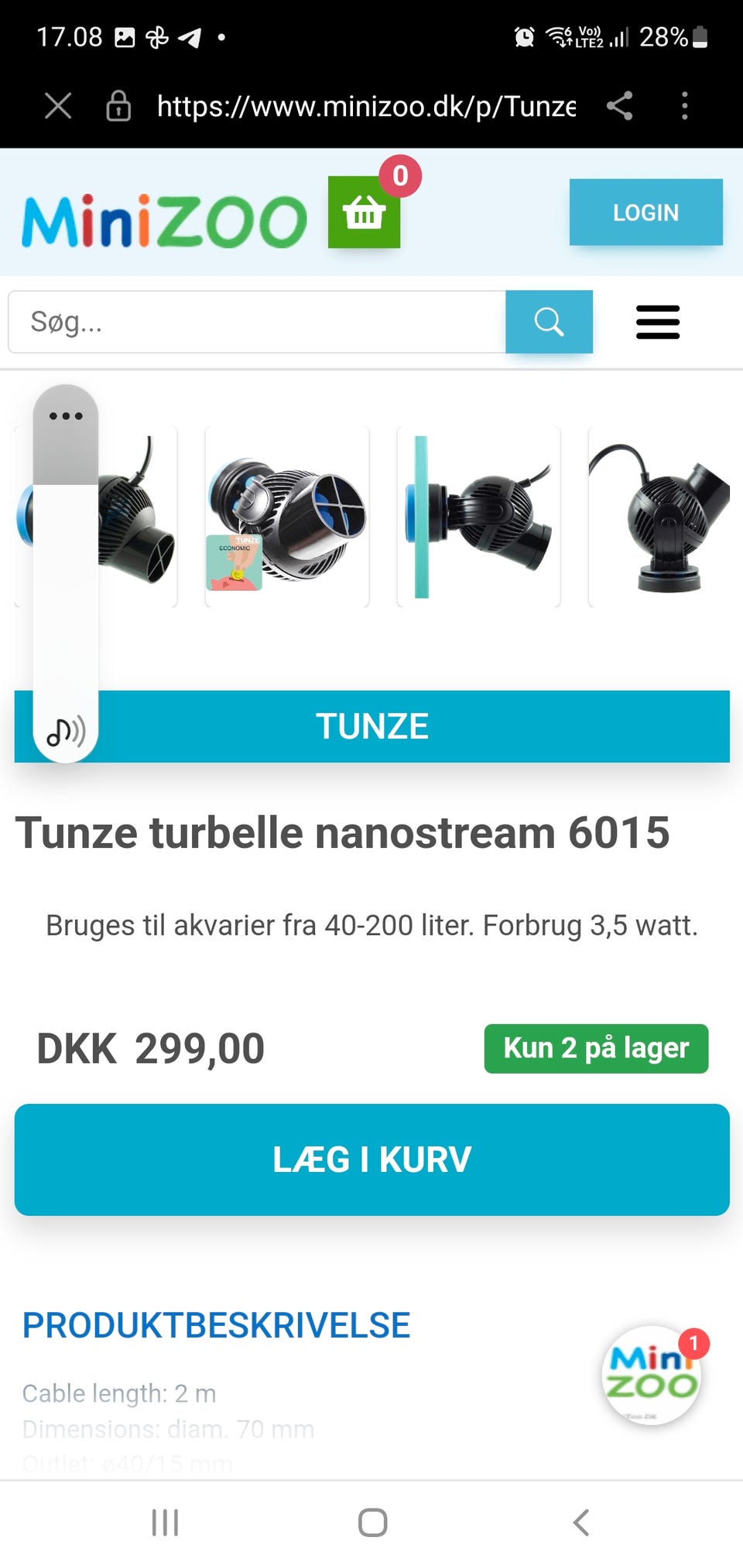Open recent apps from navigation bar
Viewport: 743px width, 1568px height.
165,1522
